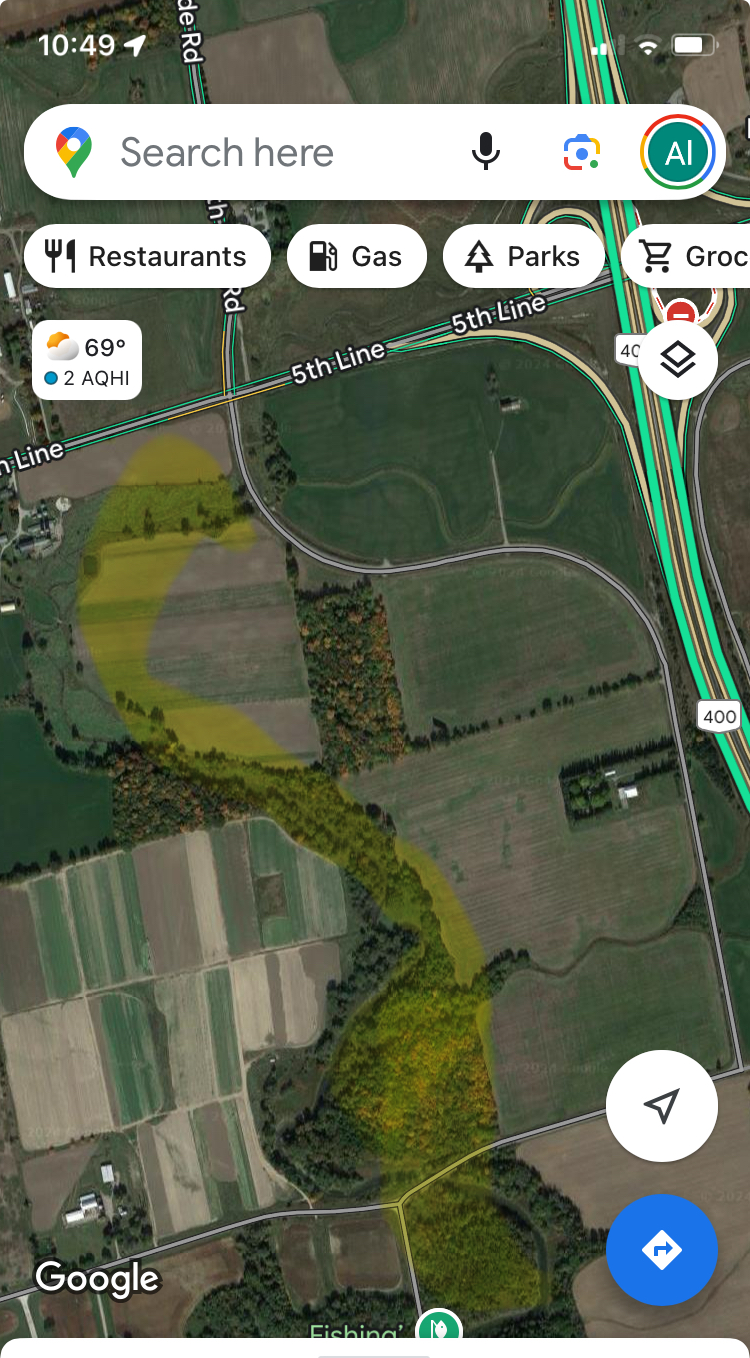
Task: Open the map layers selector
Action: point(678,360)
